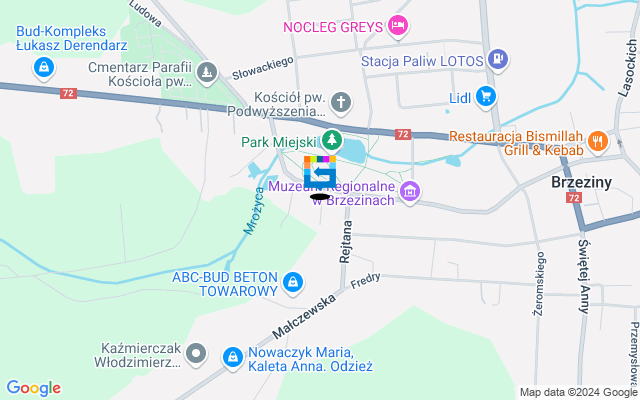Open Bud-Kompleks Łukasz Derendarz pin
640x400 pixels.
43,68
